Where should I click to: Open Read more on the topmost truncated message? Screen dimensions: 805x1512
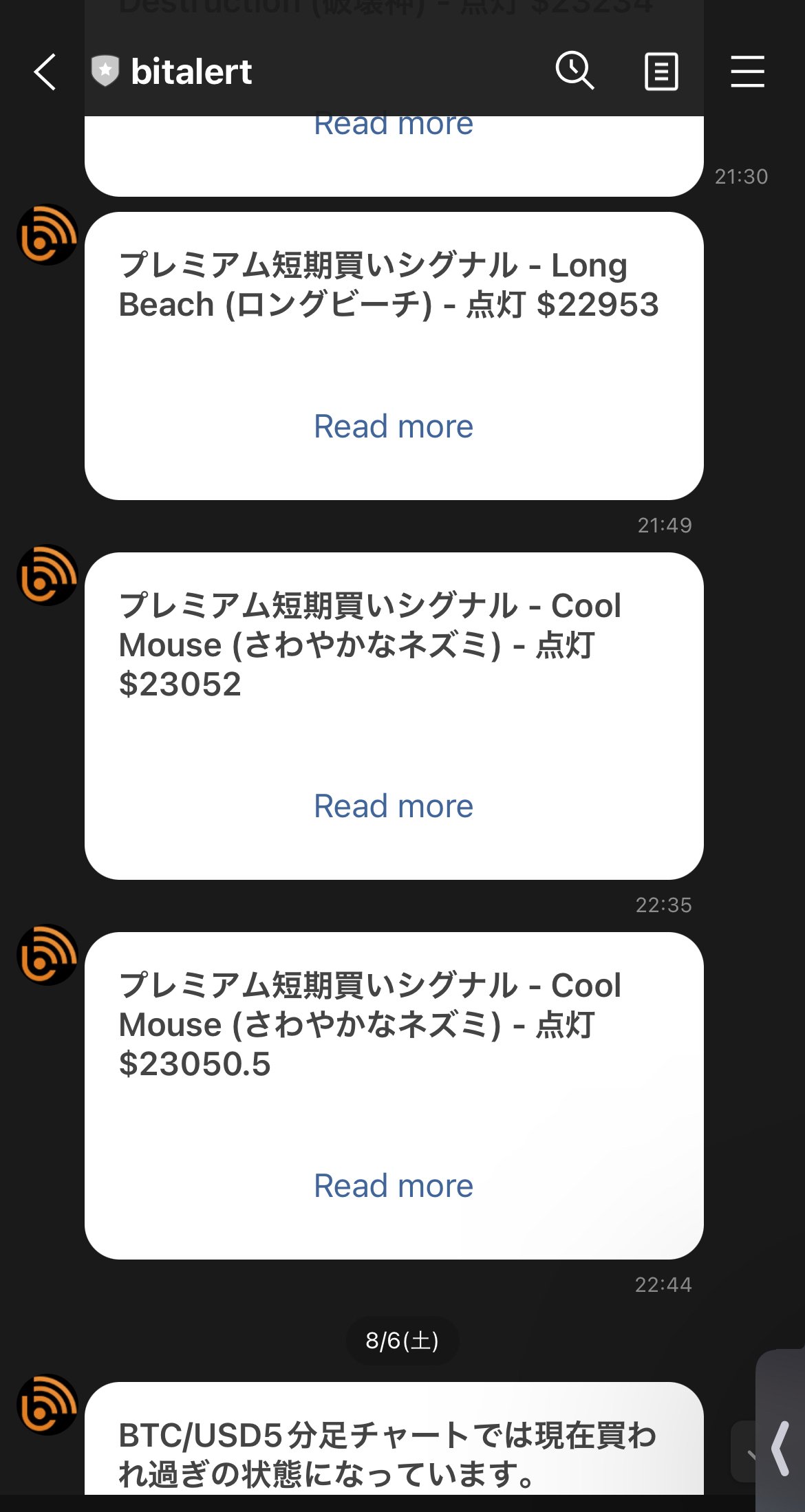coord(394,123)
